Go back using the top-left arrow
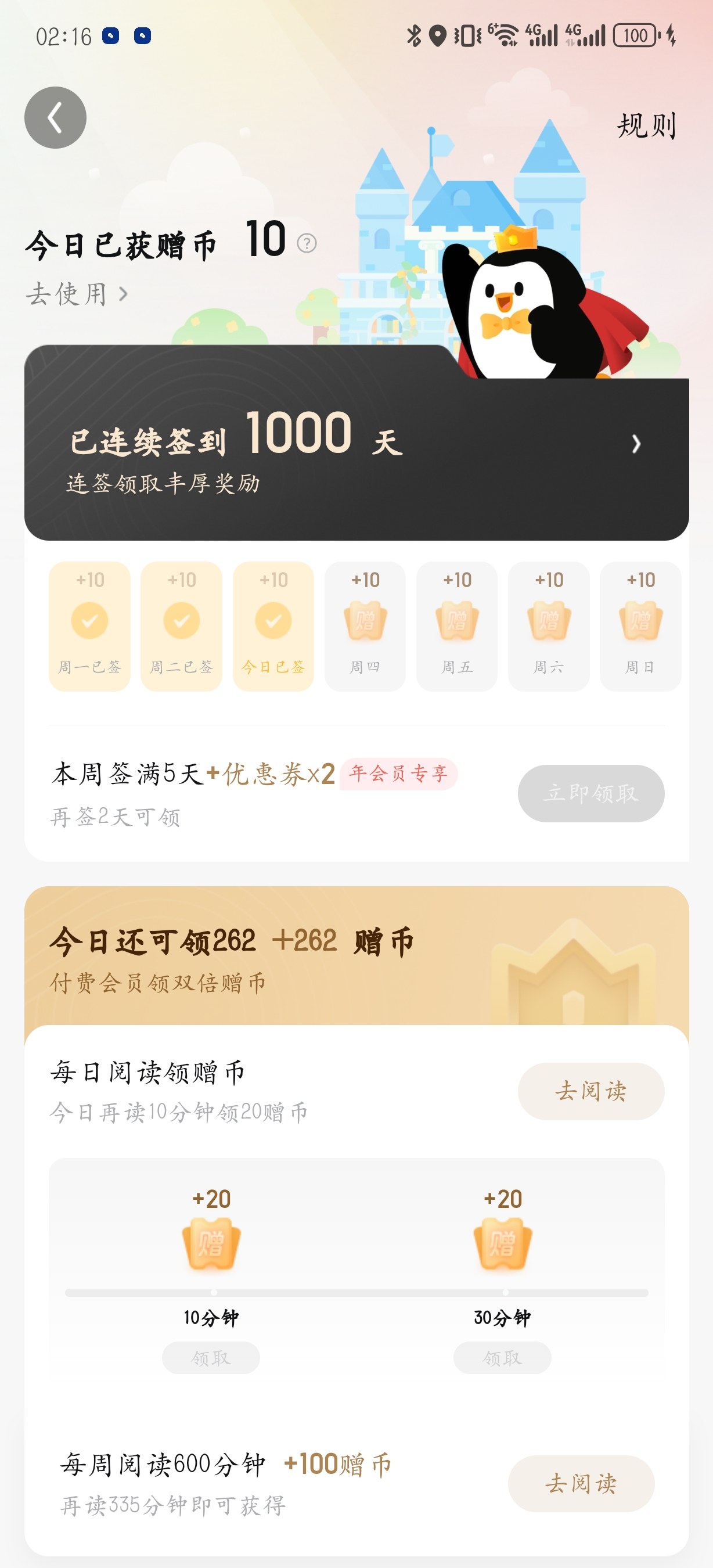713x1568 pixels. point(55,117)
